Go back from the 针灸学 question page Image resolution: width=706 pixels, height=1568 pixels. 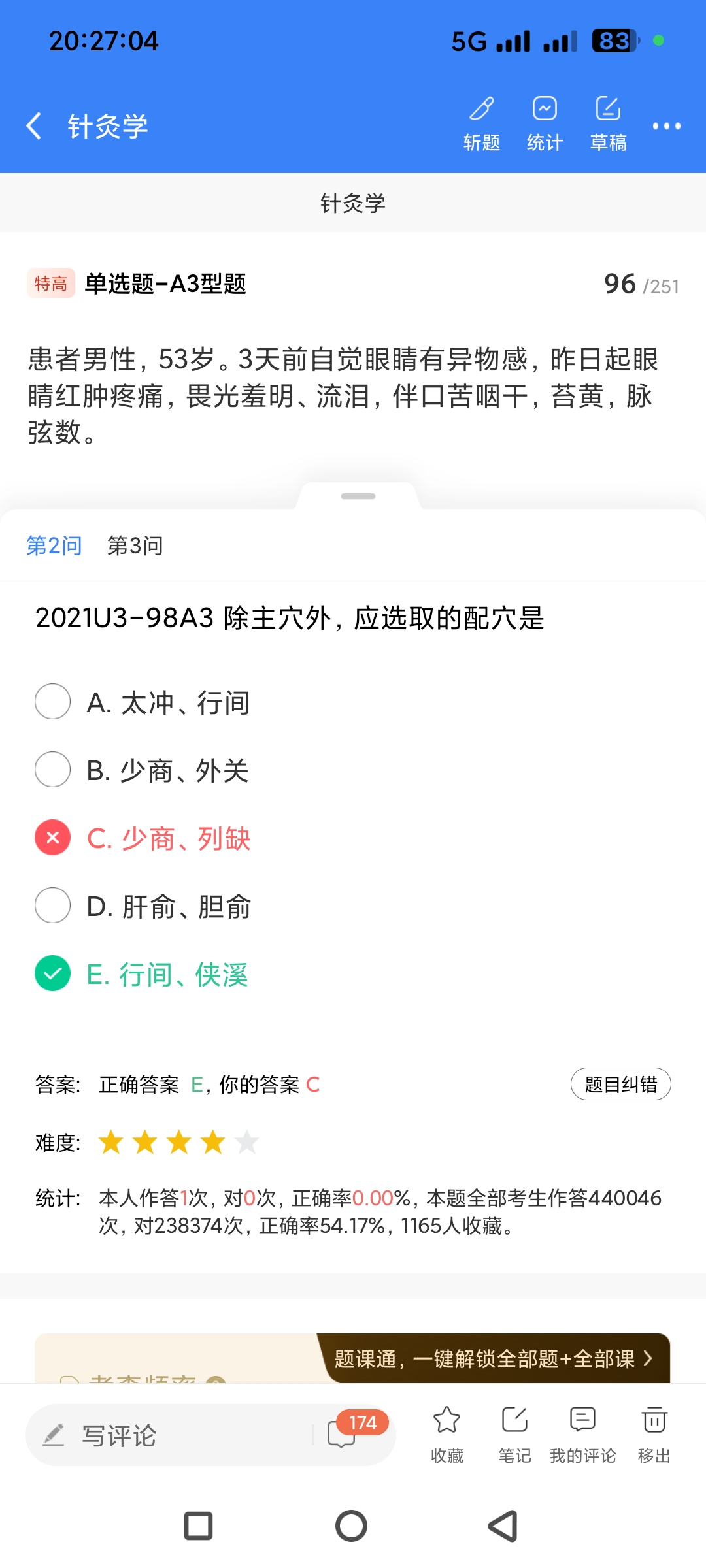(34, 125)
